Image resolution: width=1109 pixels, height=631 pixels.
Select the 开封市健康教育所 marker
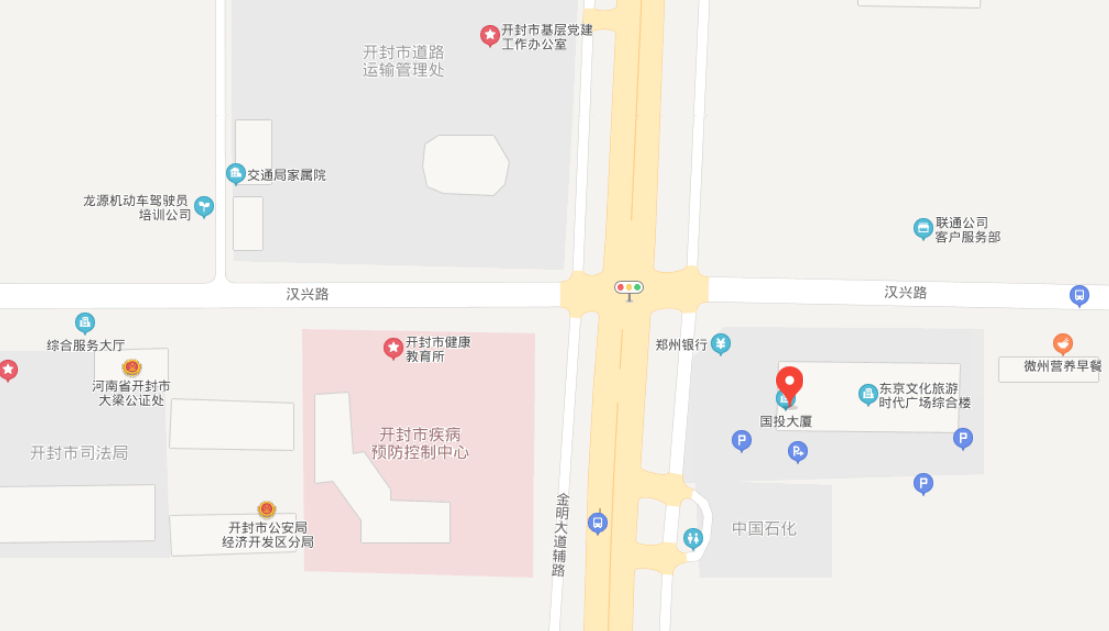point(393,348)
